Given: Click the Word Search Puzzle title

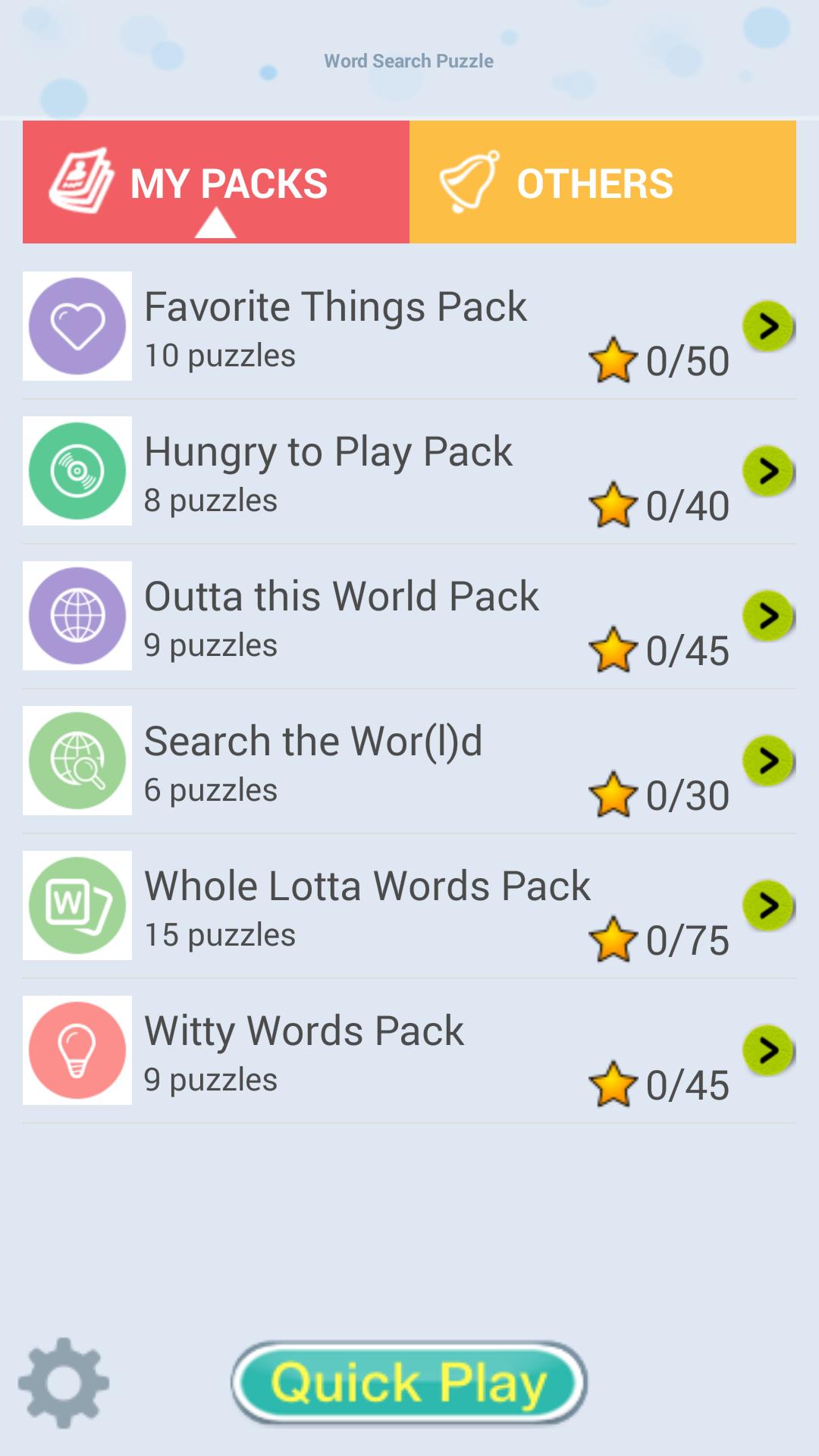Looking at the screenshot, I should pyautogui.click(x=409, y=61).
